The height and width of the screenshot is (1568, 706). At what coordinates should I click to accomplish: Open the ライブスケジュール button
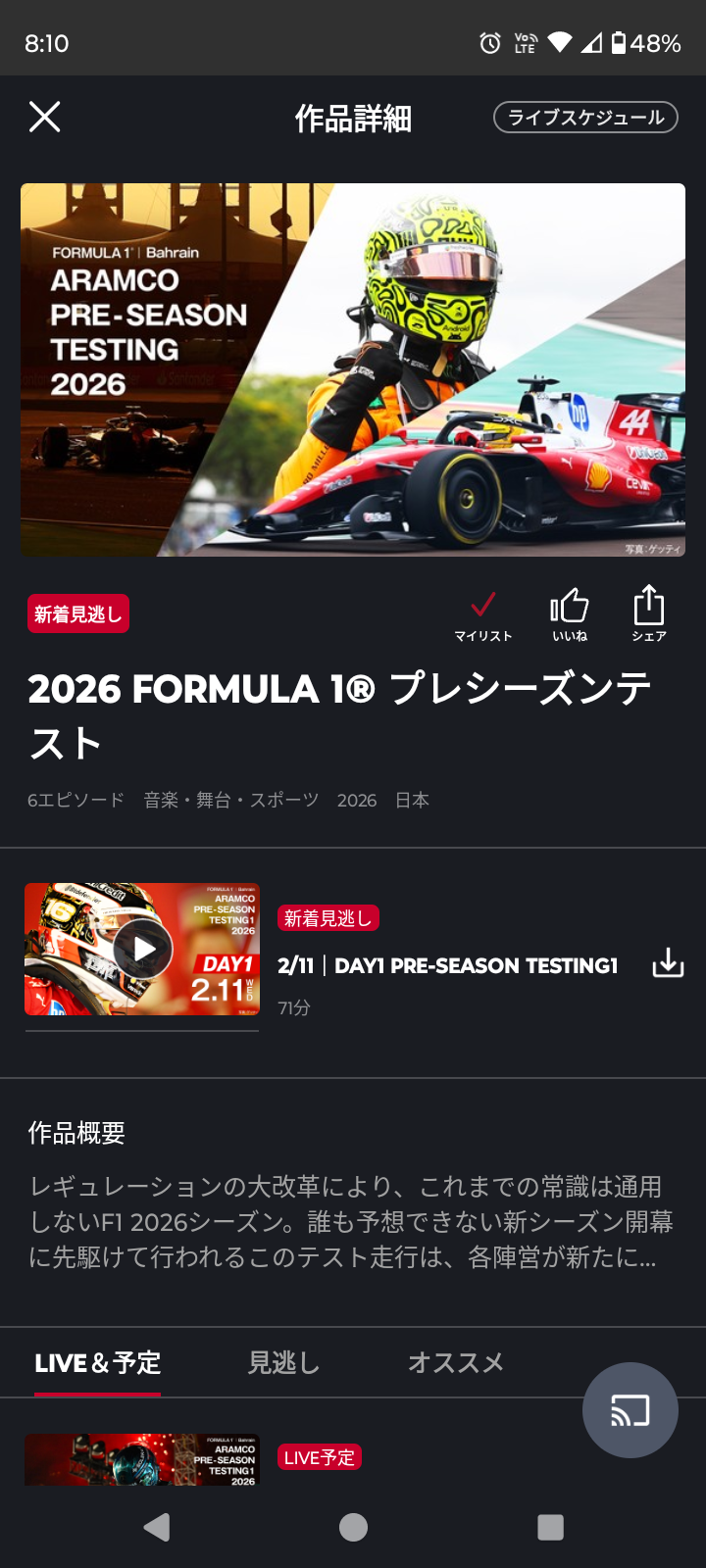click(585, 118)
